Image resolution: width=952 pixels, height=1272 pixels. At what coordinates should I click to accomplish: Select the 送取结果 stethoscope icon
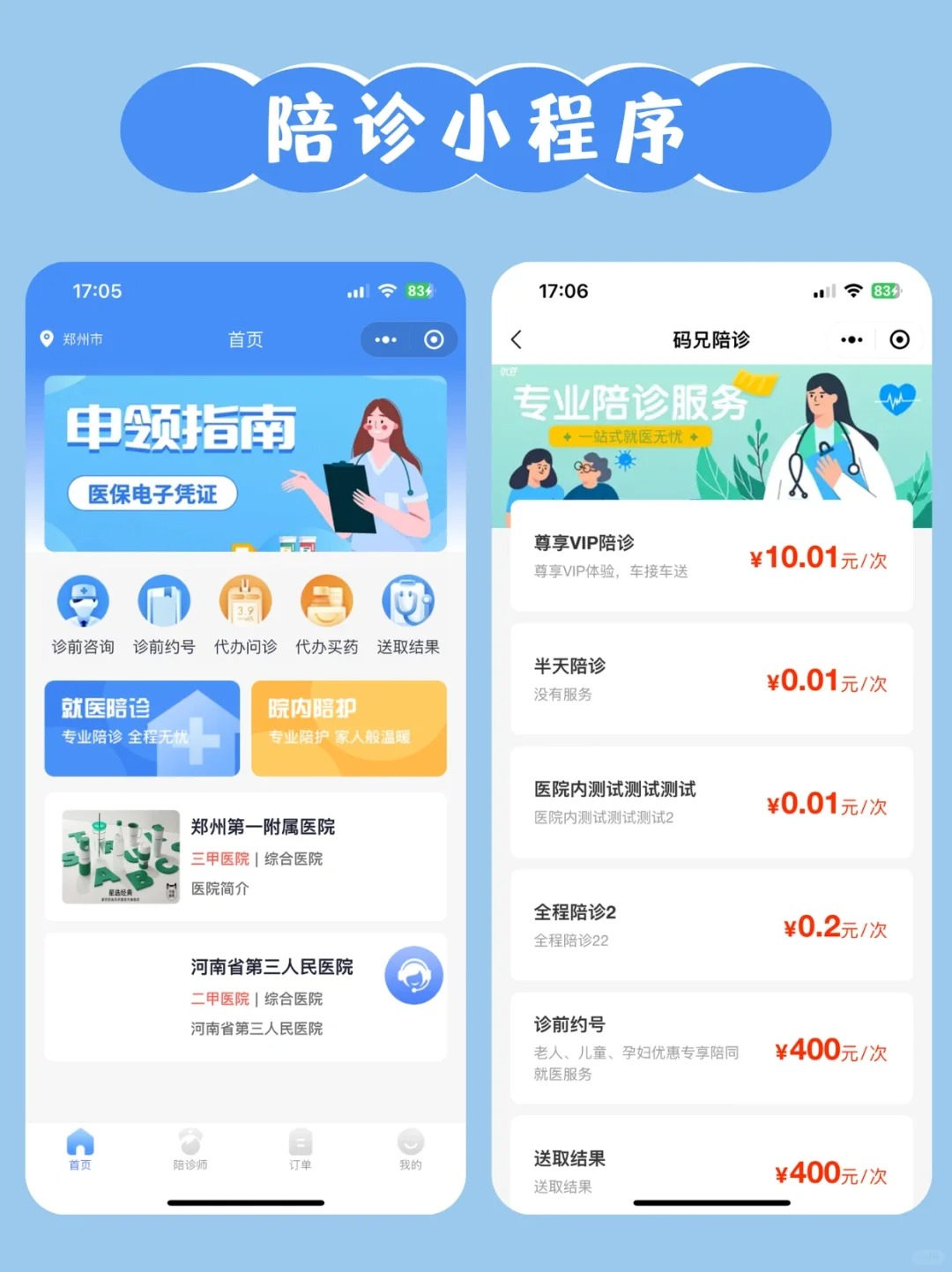(x=407, y=602)
